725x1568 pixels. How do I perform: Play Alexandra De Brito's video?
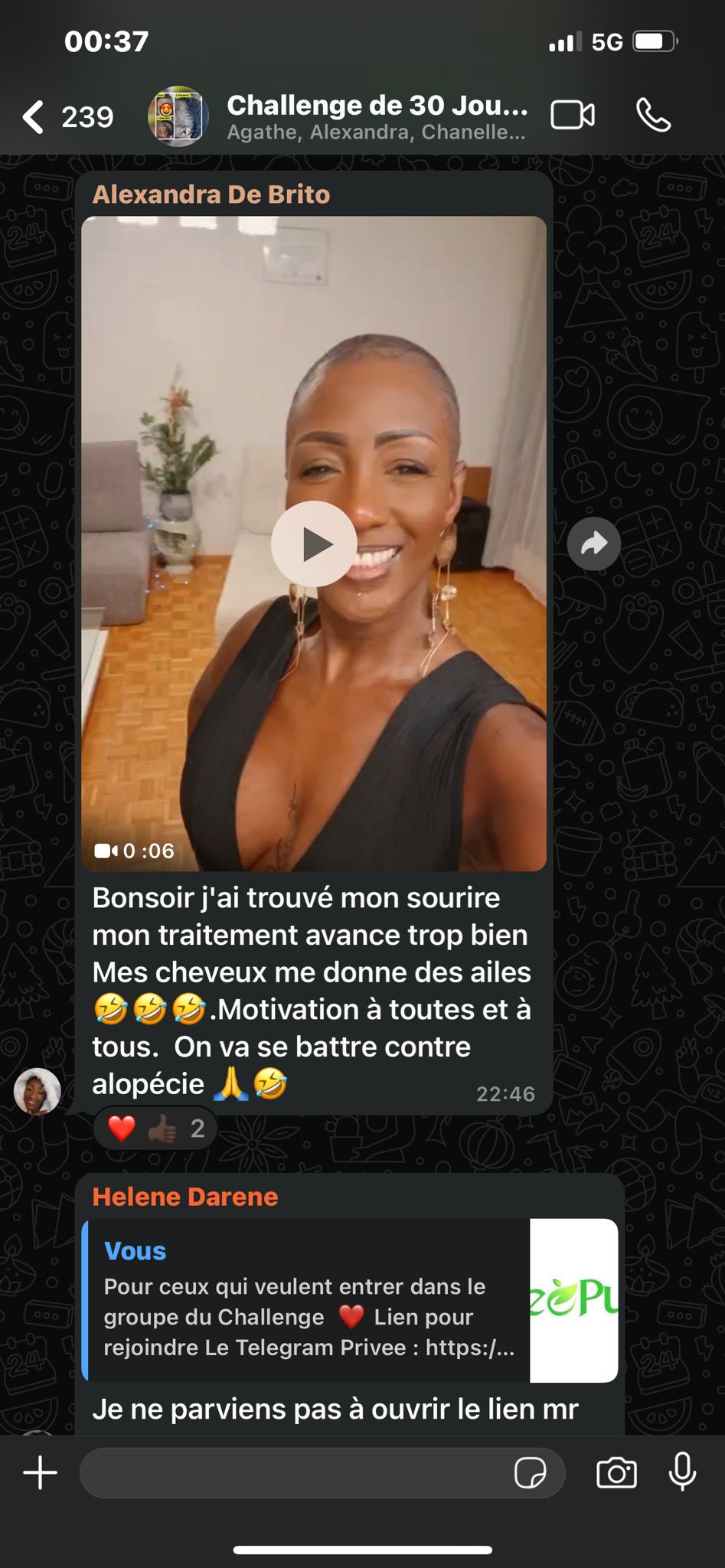(x=314, y=544)
